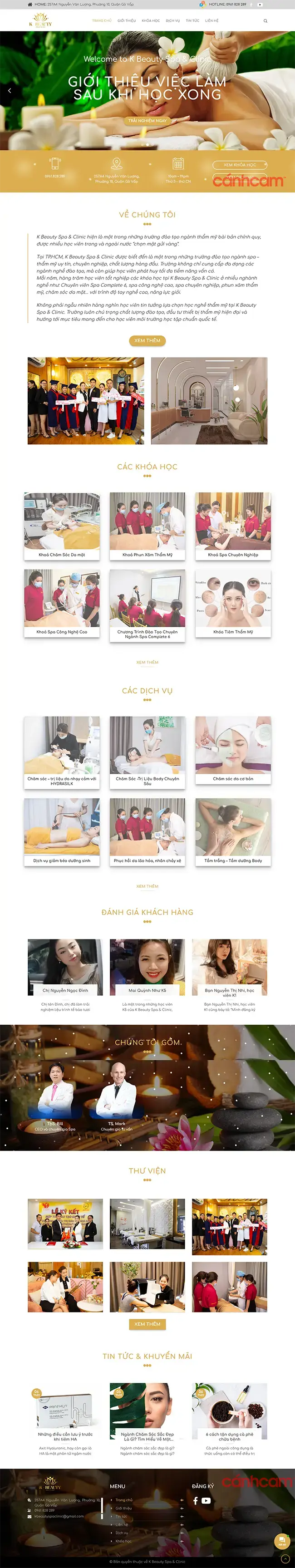The width and height of the screenshot is (295, 1568).
Task: Tap the Xem Khóa Học button
Action: (x=240, y=165)
